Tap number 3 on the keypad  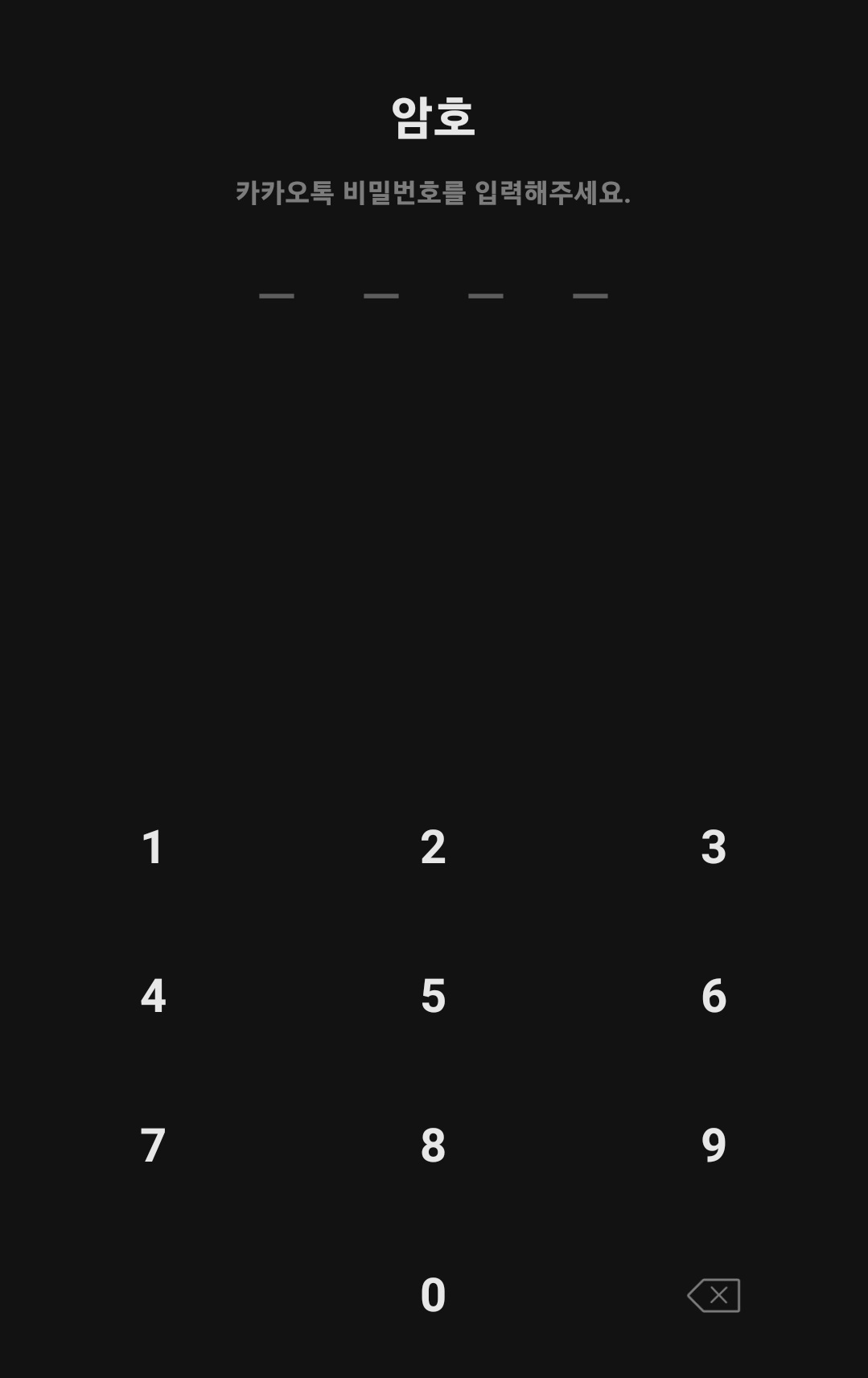click(714, 846)
